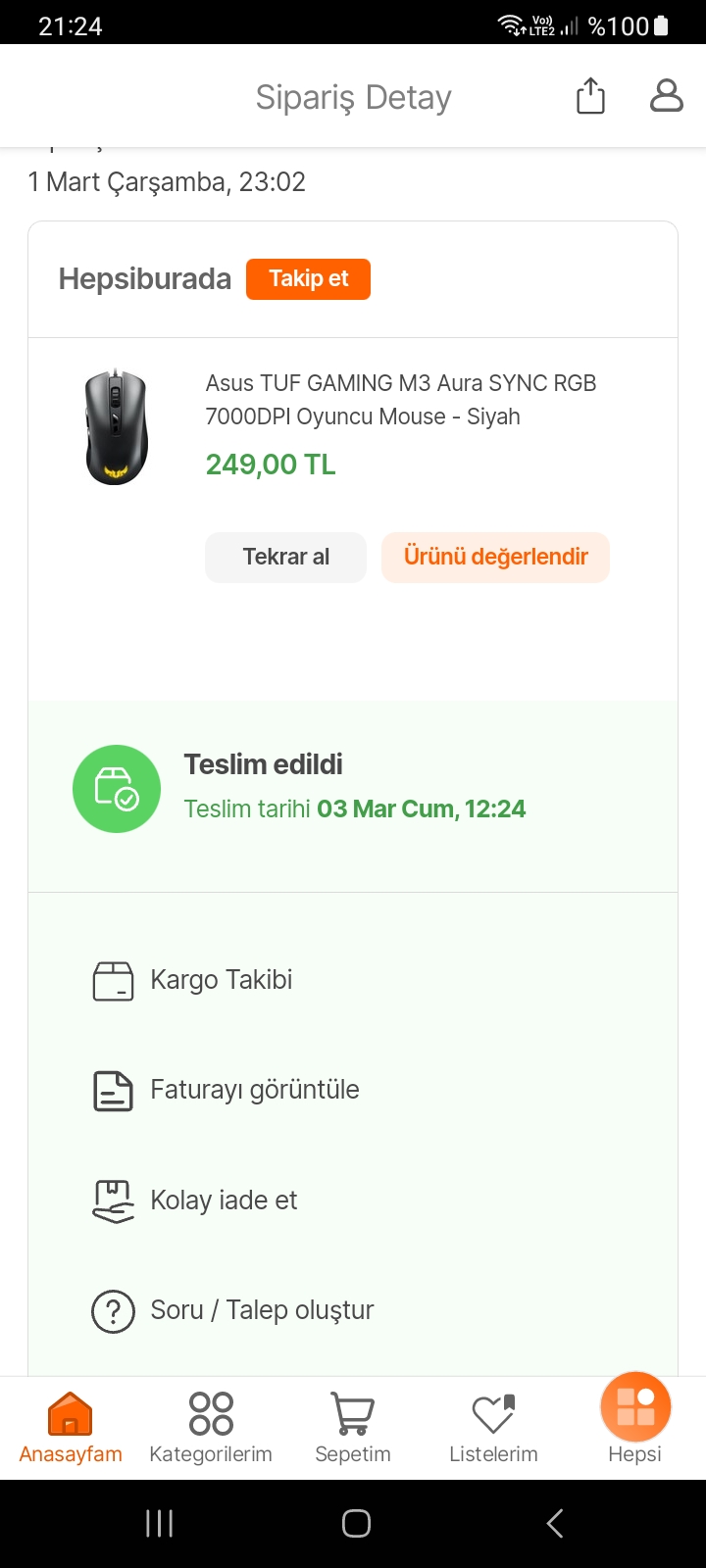Open the Sepetim cart tab
The image size is (706, 1568).
point(353,1427)
